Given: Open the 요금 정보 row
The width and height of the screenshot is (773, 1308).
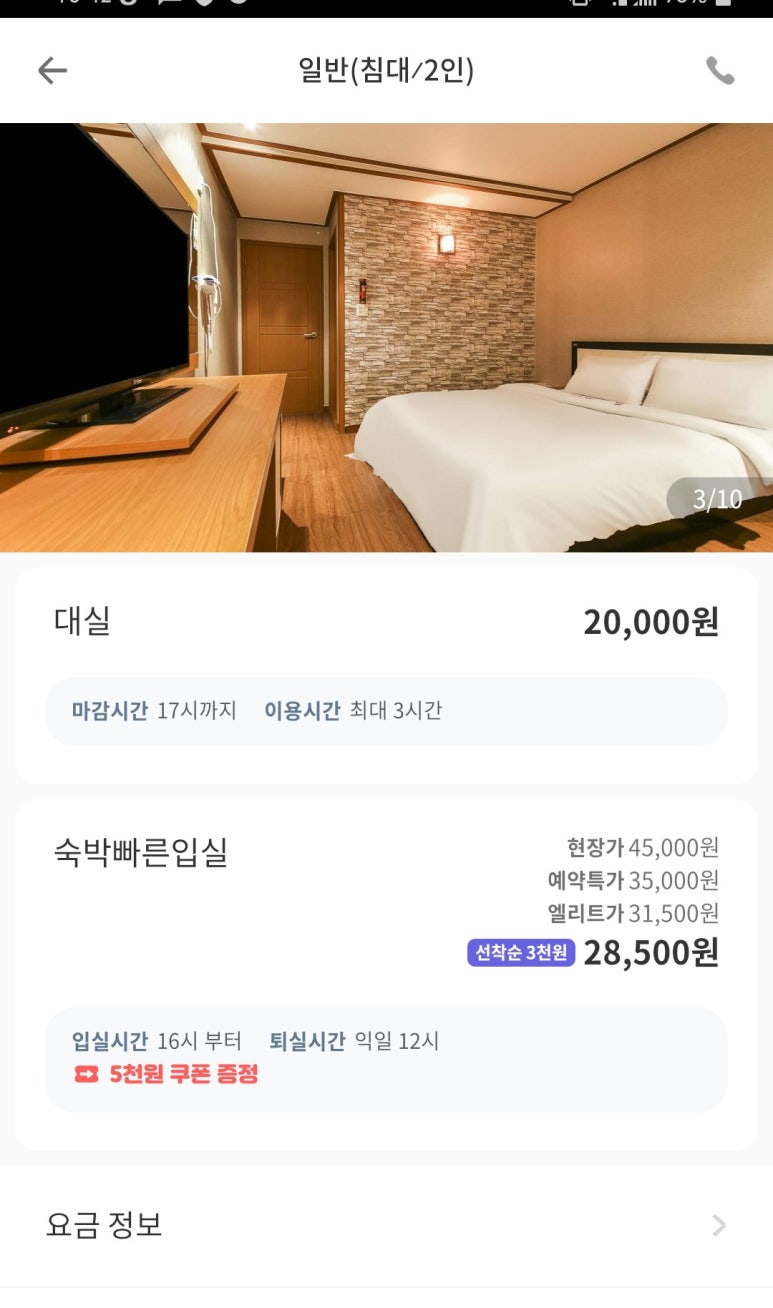Looking at the screenshot, I should 386,1225.
